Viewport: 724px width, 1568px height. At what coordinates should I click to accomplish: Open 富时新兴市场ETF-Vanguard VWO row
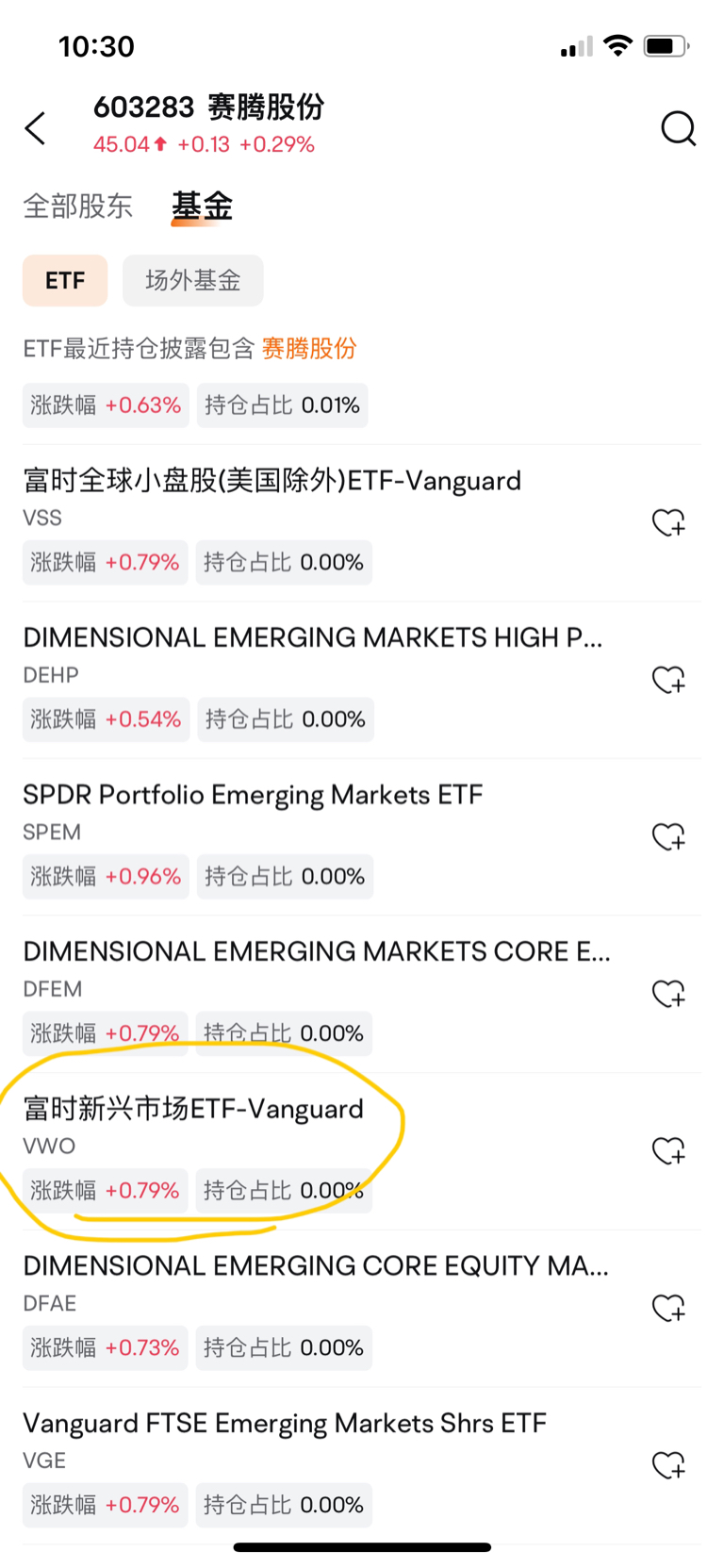pos(362,1151)
